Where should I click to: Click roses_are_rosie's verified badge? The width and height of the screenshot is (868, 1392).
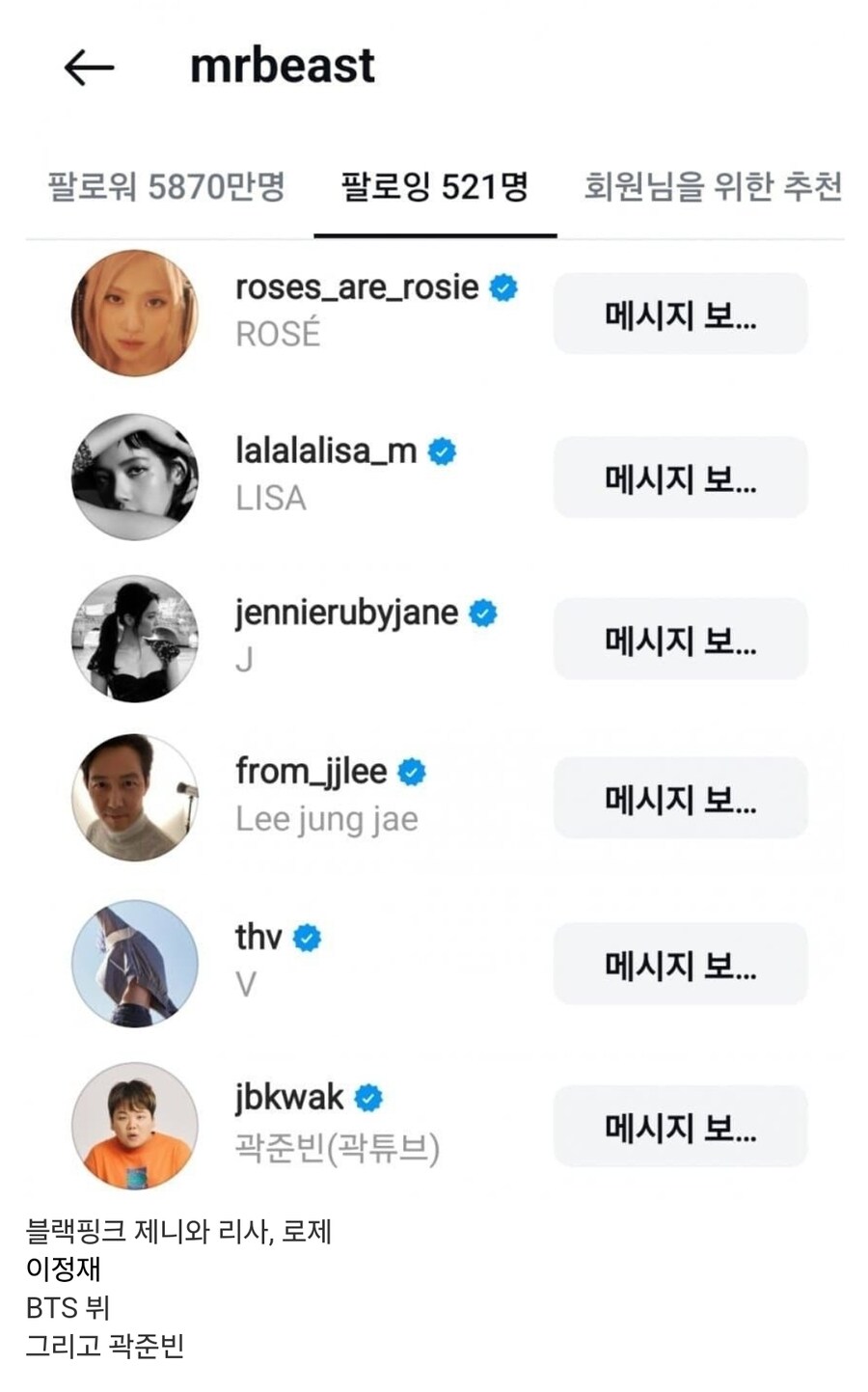(502, 287)
